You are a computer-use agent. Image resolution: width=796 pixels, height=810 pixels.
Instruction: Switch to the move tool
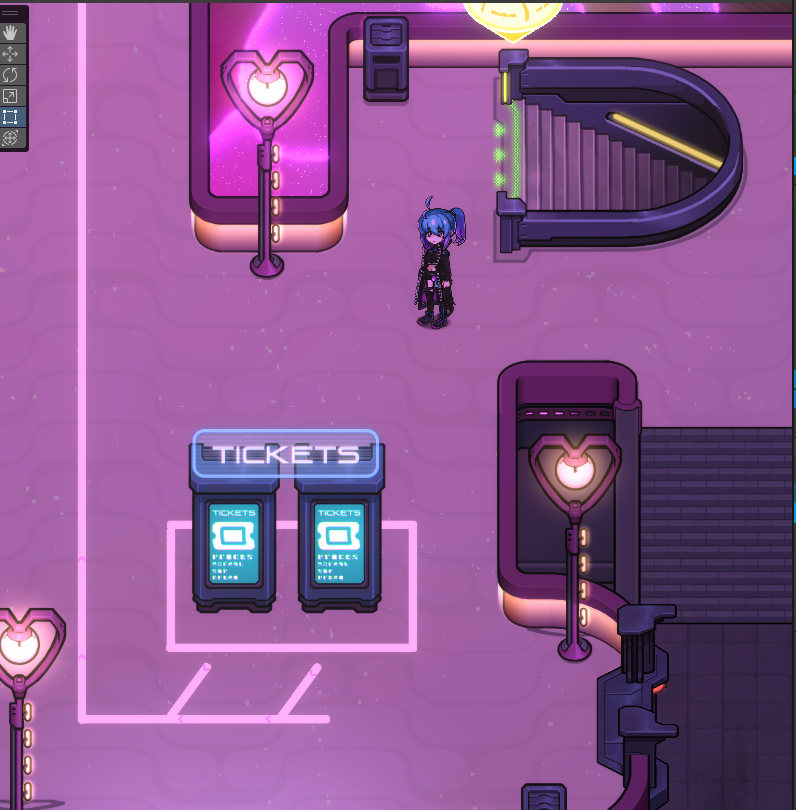12,53
